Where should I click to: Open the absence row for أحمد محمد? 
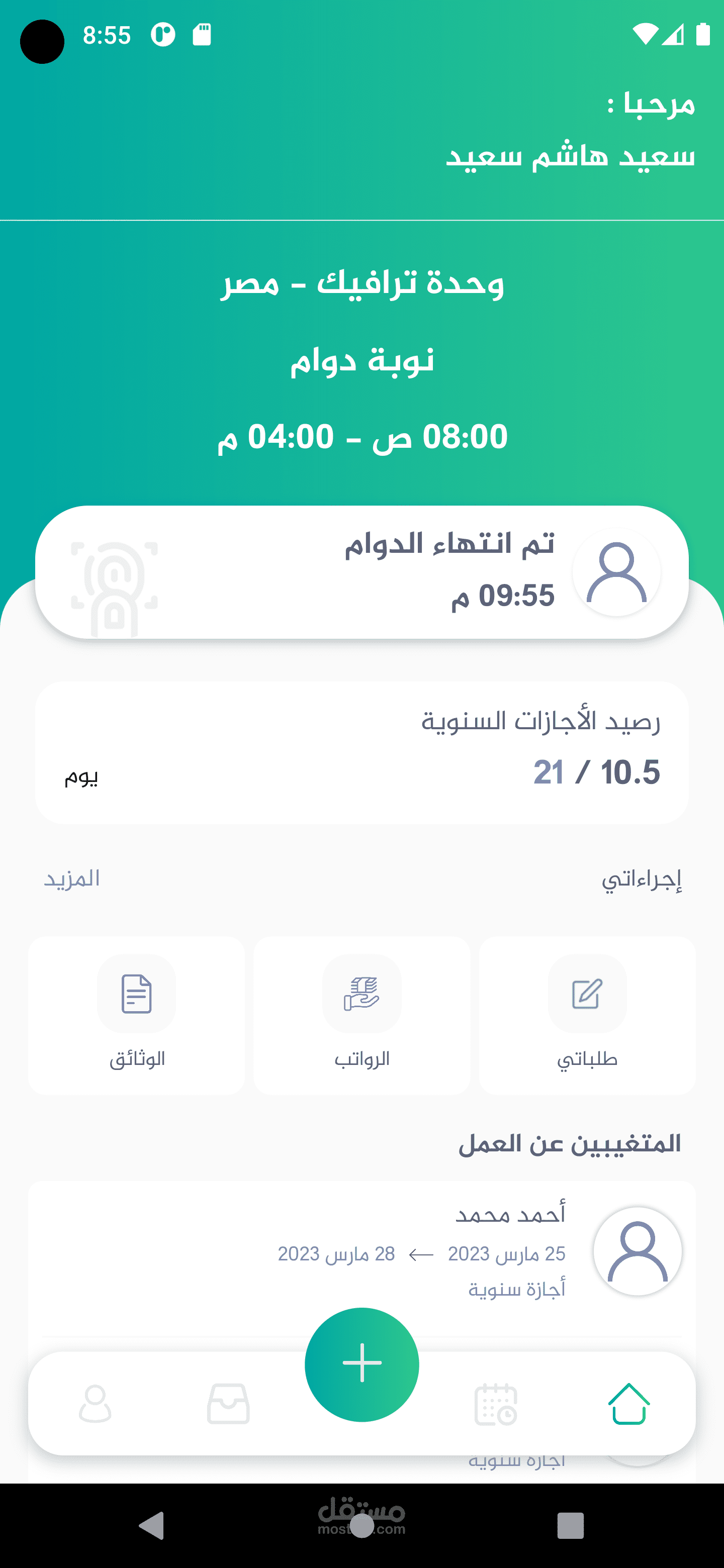pos(361,1259)
